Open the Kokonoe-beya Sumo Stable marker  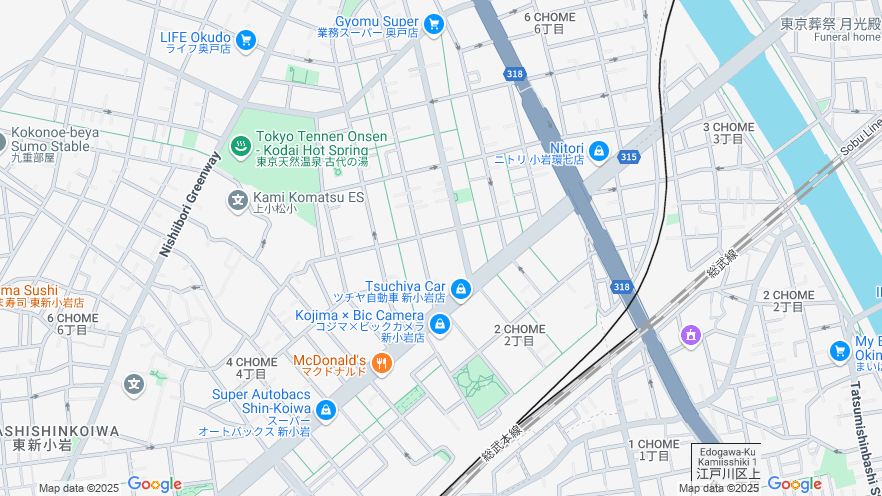pos(3,143)
